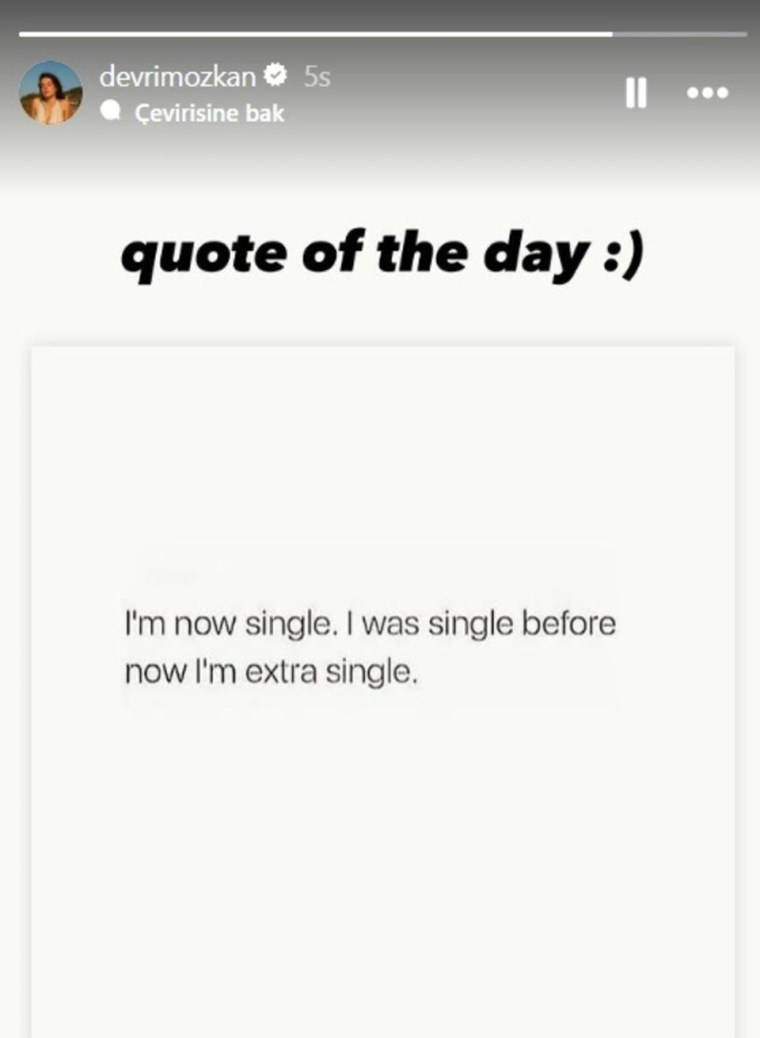Open the three-dot options menu
Image resolution: width=760 pixels, height=1038 pixels.
pos(708,93)
